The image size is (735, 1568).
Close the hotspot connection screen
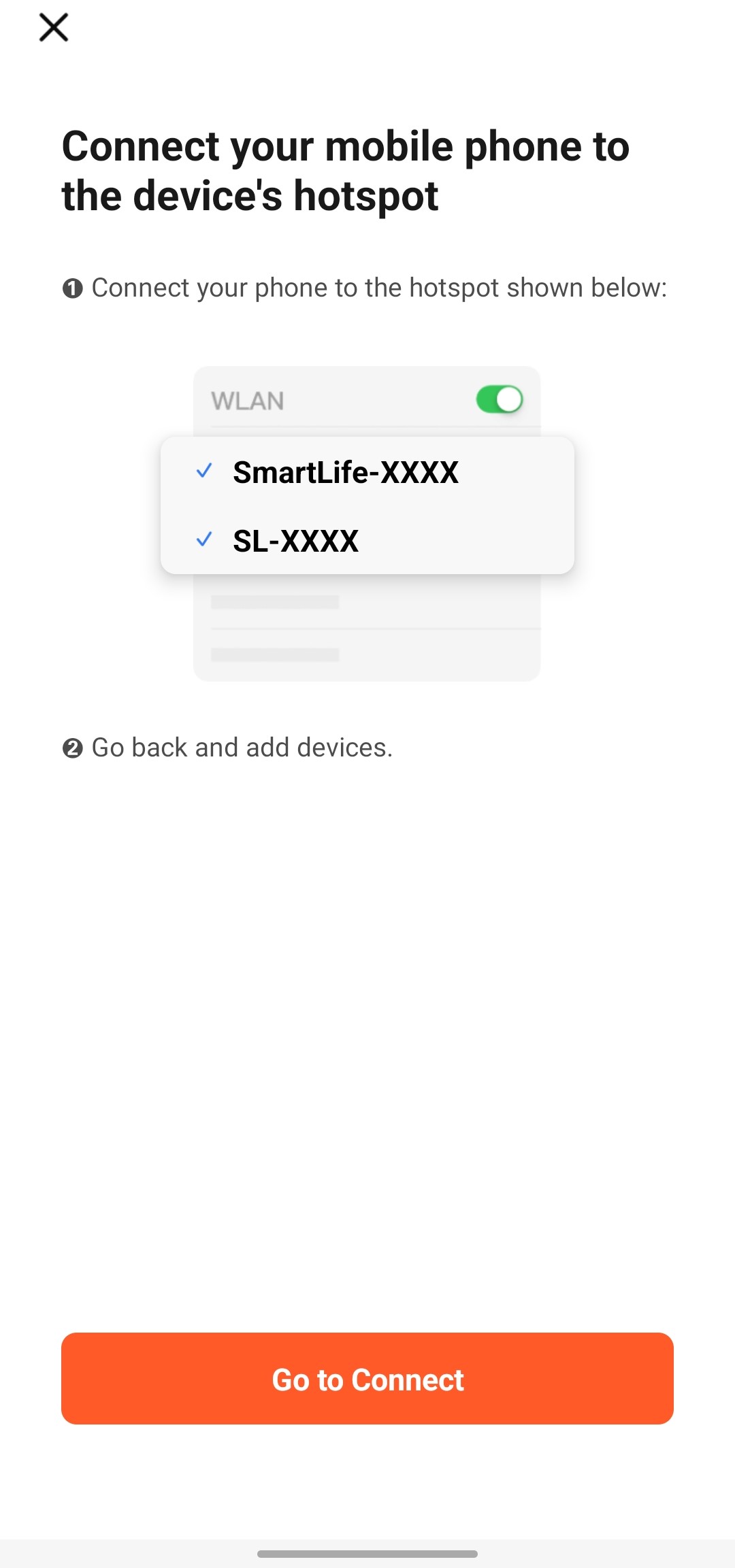tap(54, 28)
